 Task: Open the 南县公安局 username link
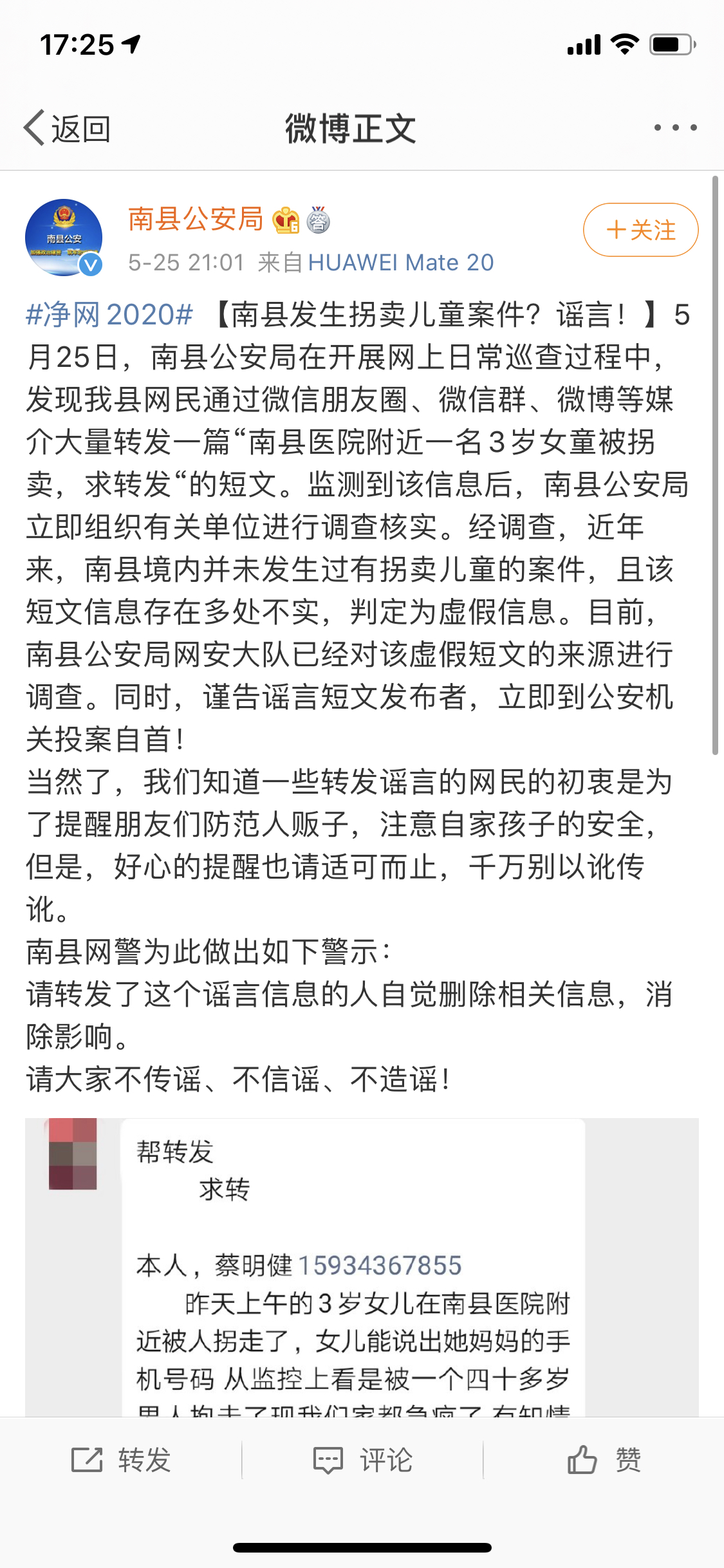coord(196,219)
